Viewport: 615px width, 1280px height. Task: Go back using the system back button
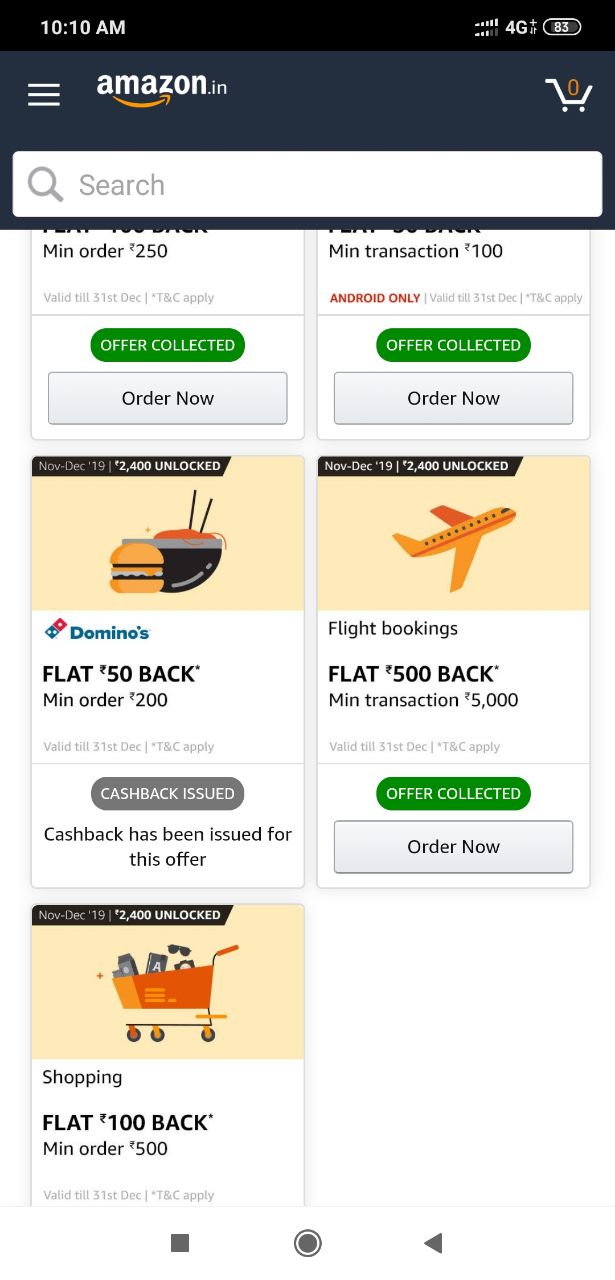click(x=433, y=1243)
